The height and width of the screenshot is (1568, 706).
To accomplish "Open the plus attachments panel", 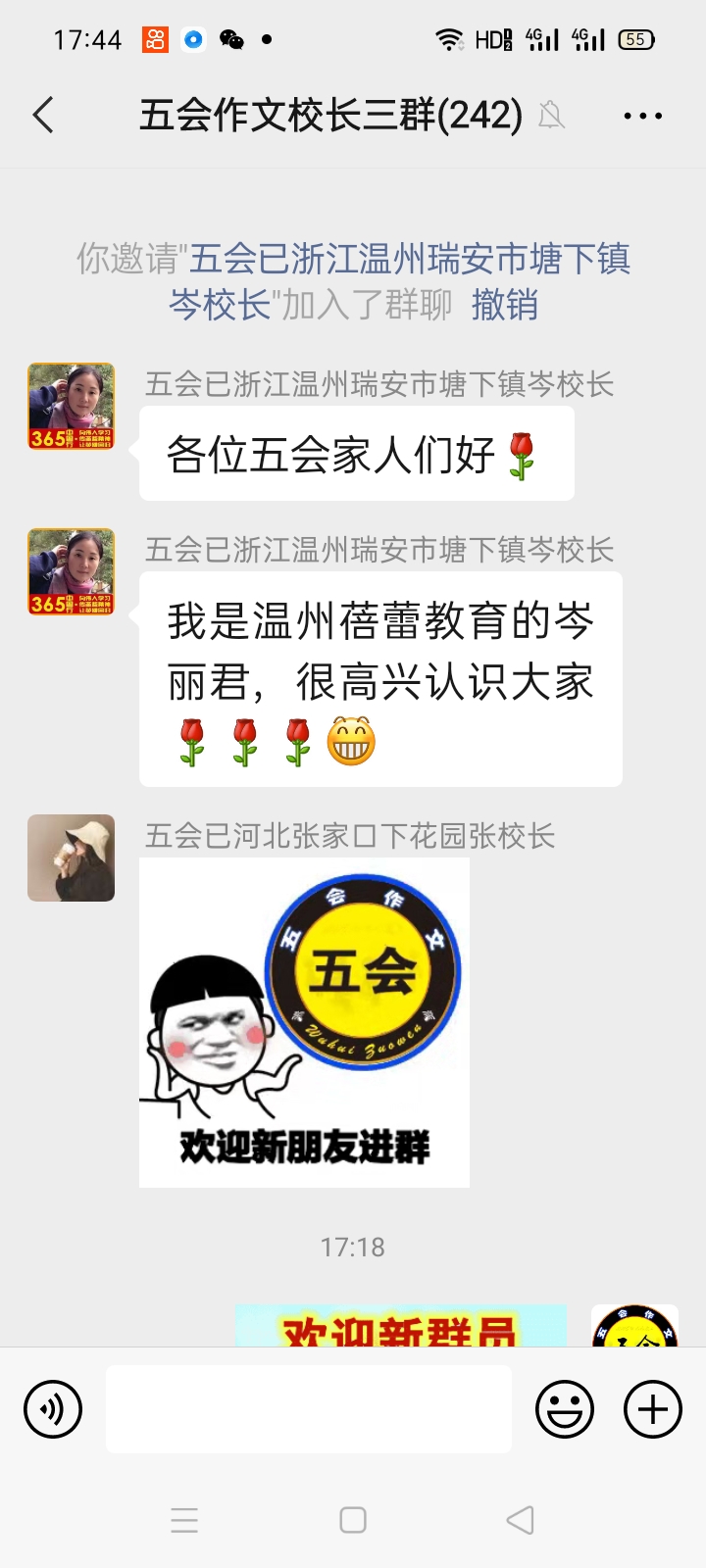I will pyautogui.click(x=653, y=1409).
